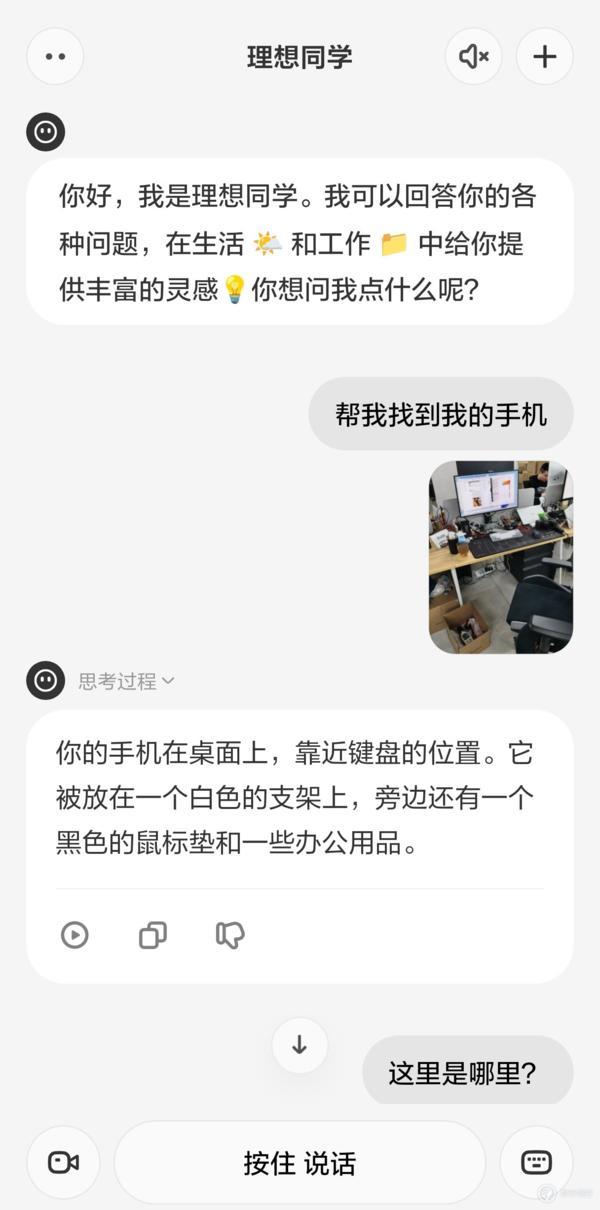
Task: Expand the 思考过程 thinking process
Action: (x=127, y=681)
